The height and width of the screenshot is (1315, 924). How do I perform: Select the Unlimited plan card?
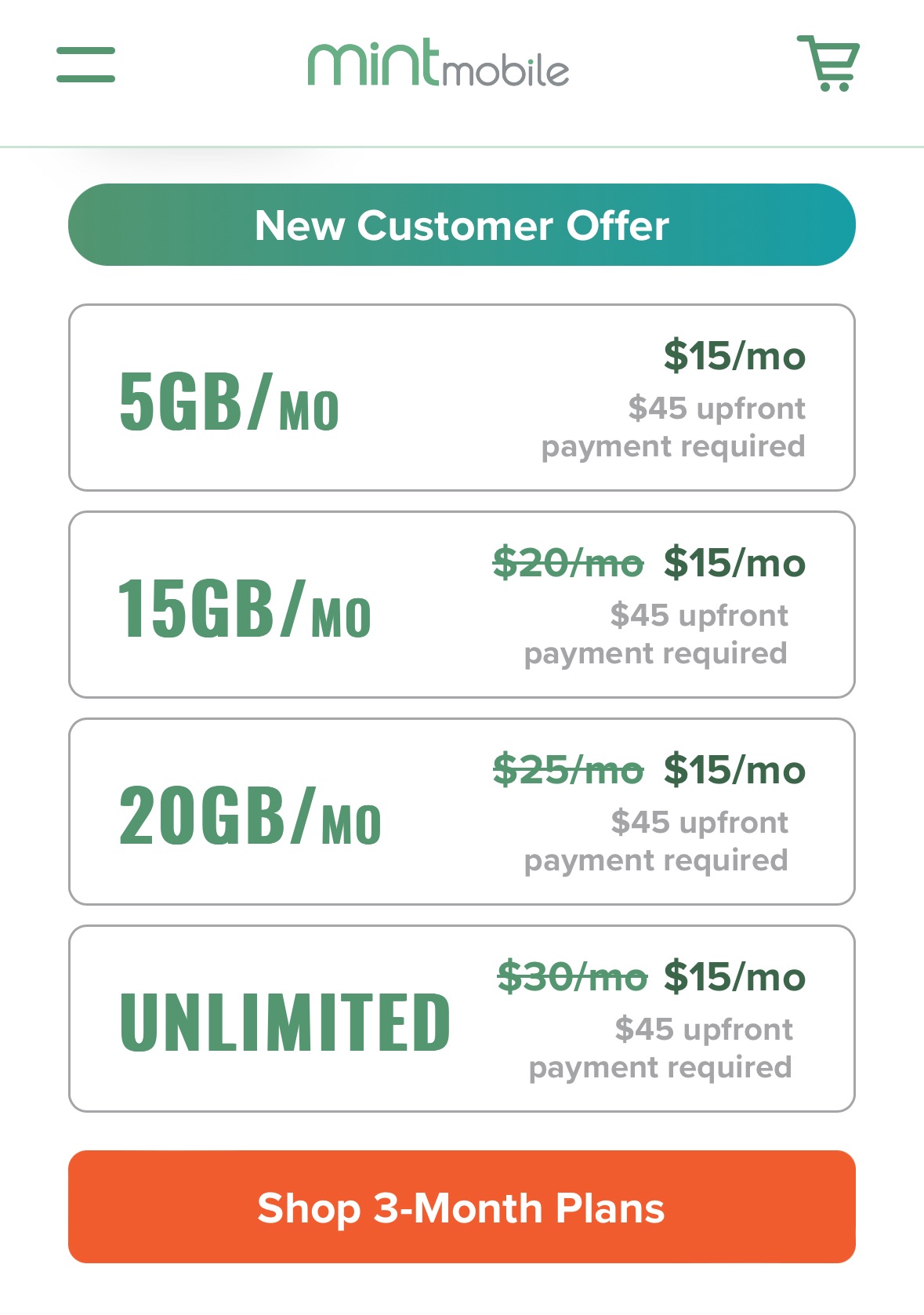click(x=462, y=1019)
